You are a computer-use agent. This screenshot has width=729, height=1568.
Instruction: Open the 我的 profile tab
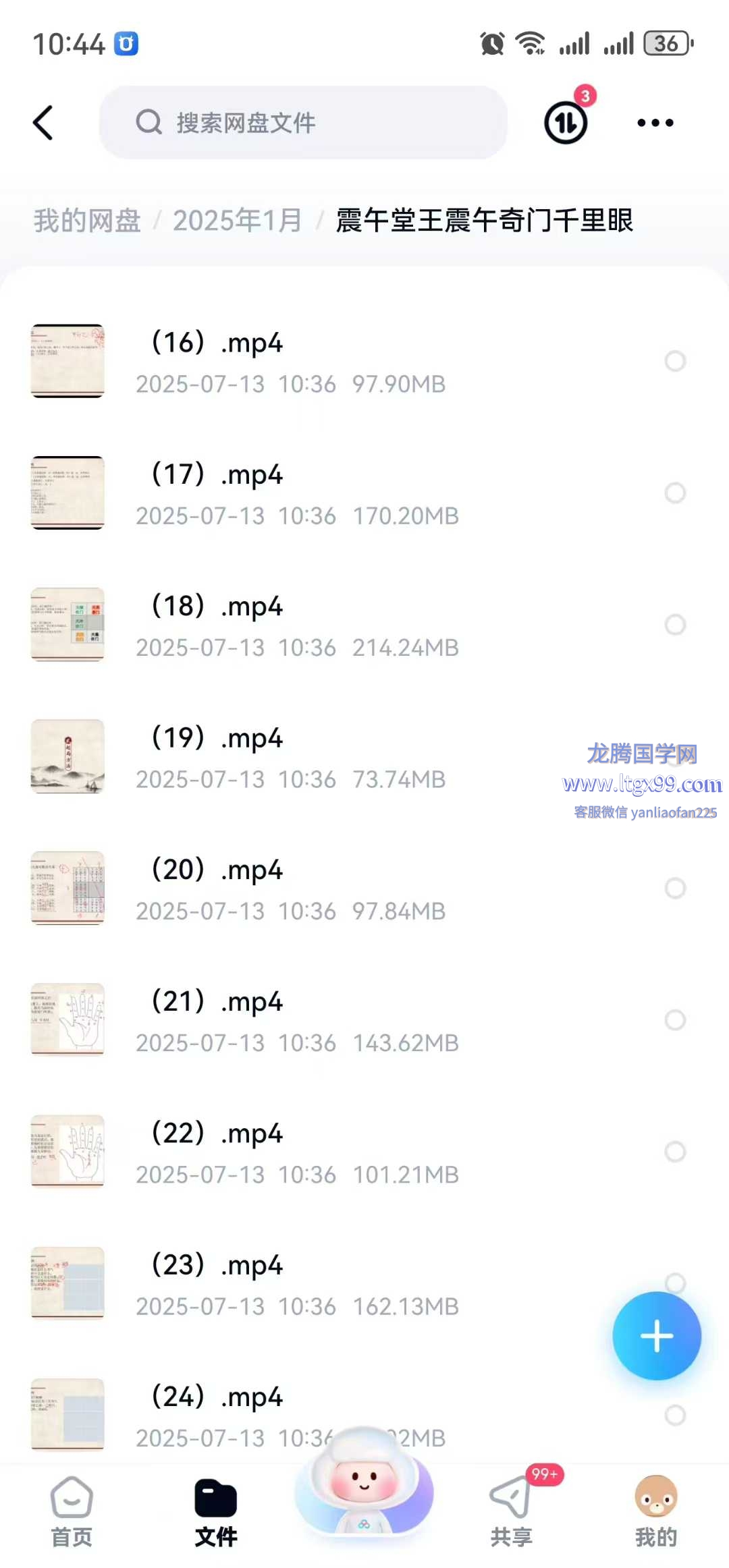[655, 1511]
